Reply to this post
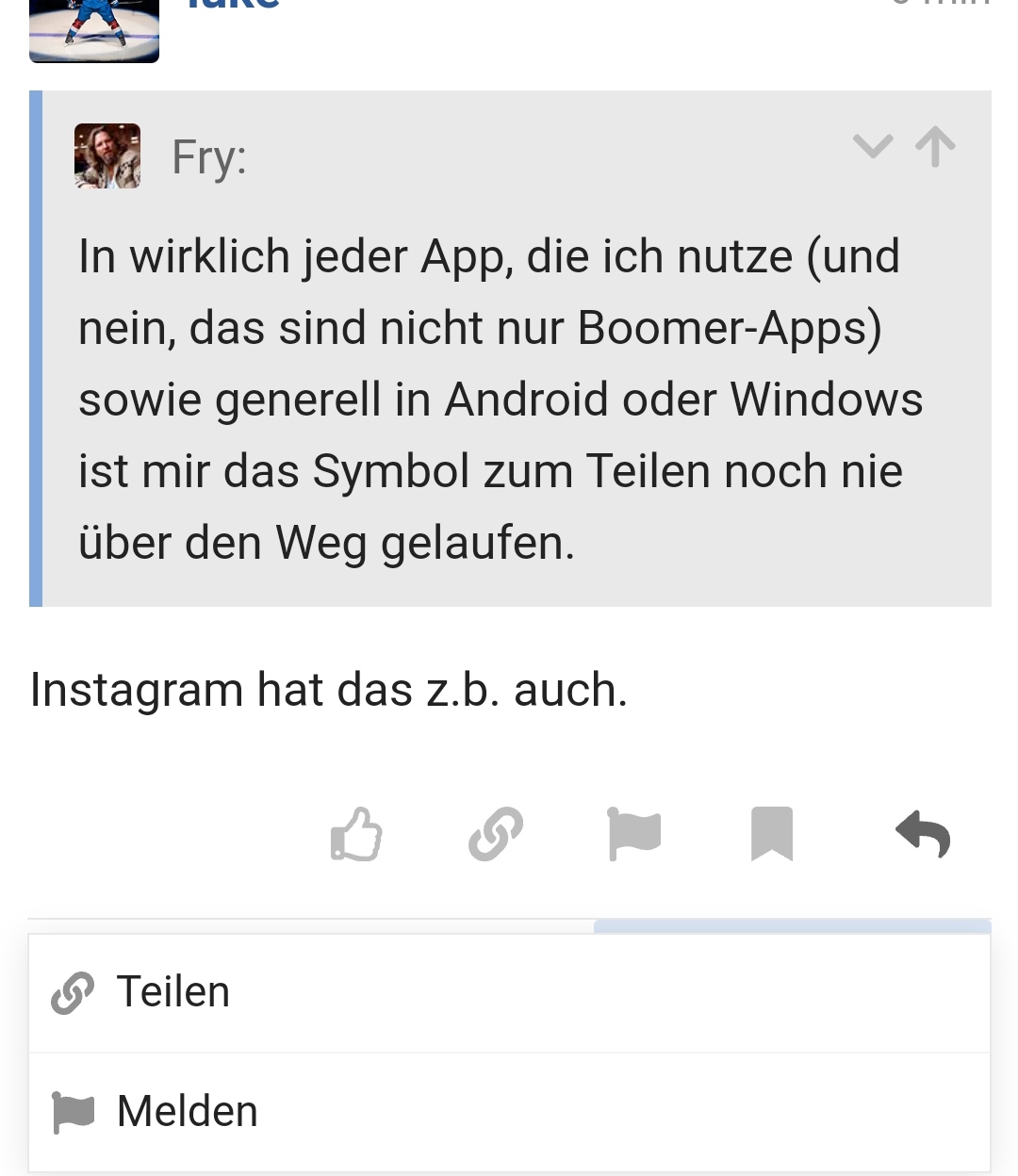This screenshot has width=1018, height=1176. pos(923,834)
